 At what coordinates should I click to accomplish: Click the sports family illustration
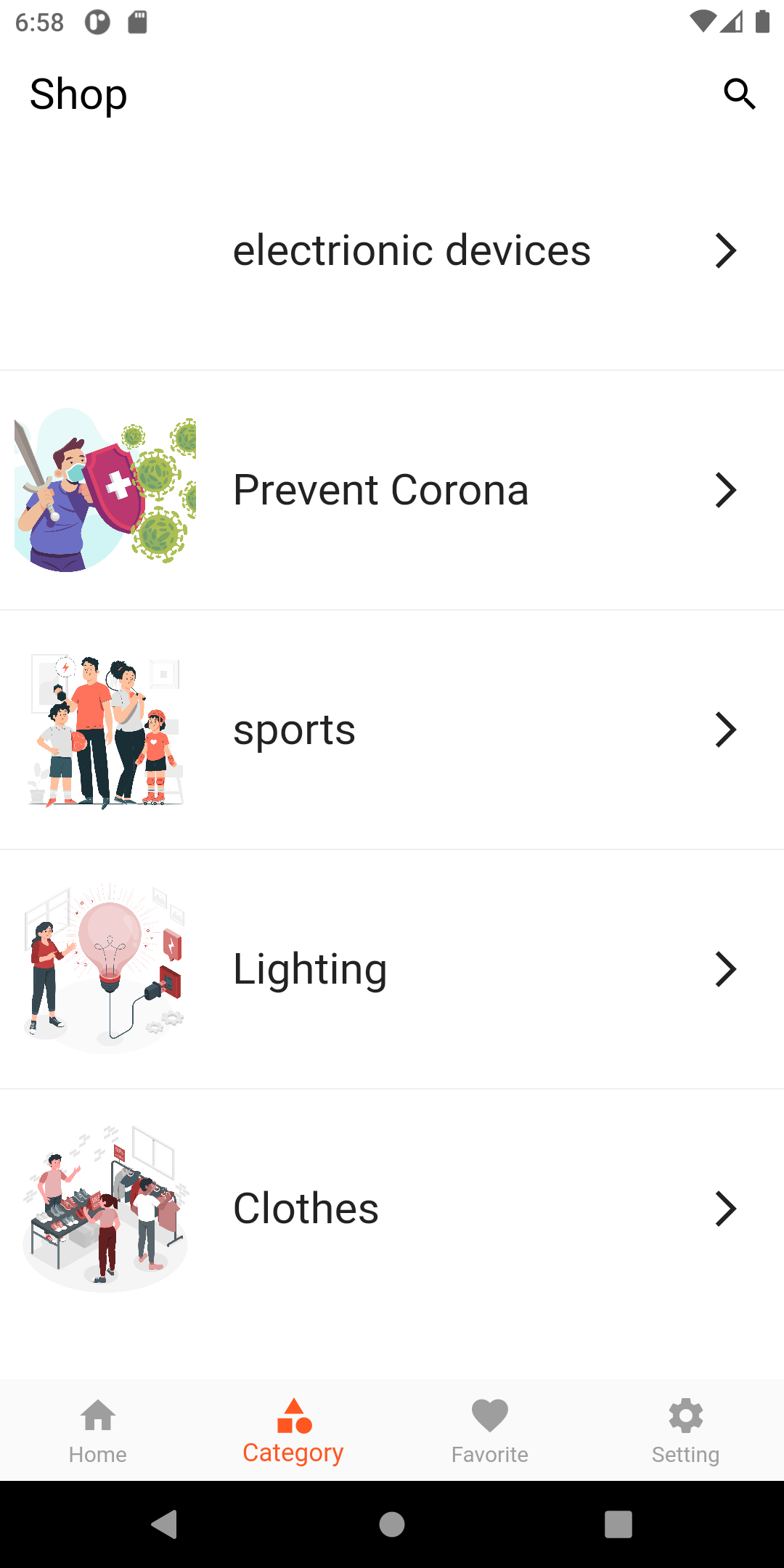105,729
